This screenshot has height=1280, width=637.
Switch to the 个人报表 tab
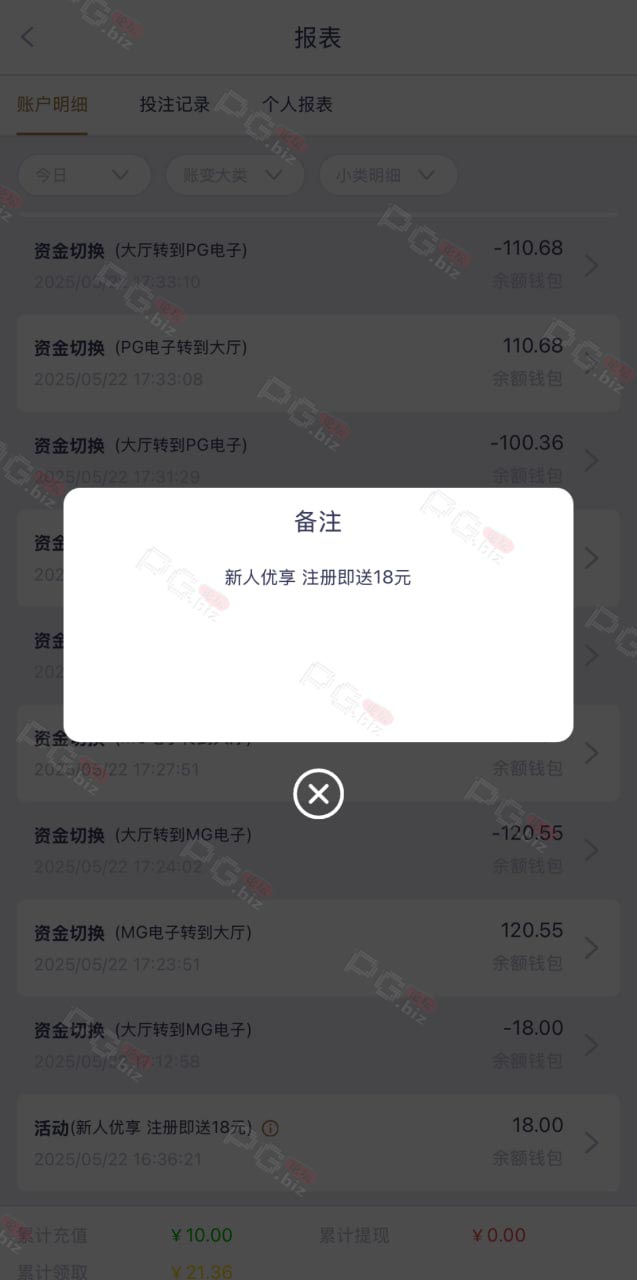point(297,104)
